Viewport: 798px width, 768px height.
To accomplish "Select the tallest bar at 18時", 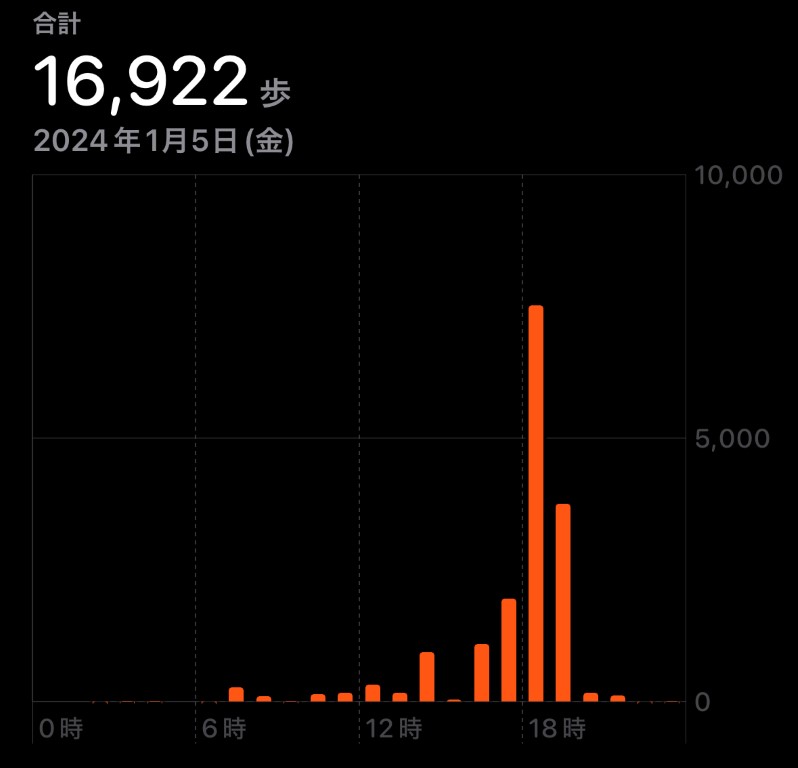I will tap(536, 503).
